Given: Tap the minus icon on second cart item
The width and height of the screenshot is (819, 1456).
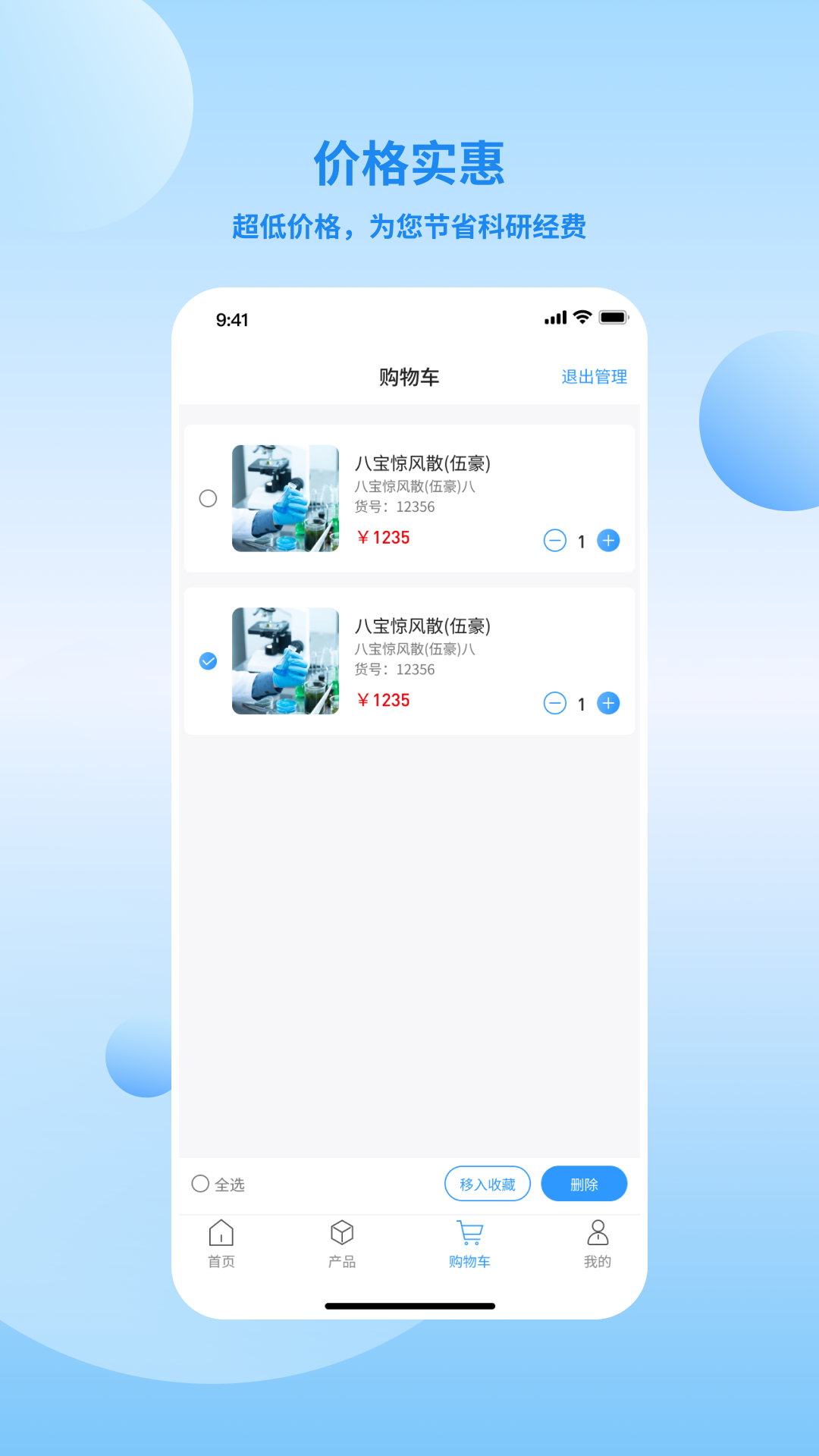Looking at the screenshot, I should pyautogui.click(x=556, y=704).
